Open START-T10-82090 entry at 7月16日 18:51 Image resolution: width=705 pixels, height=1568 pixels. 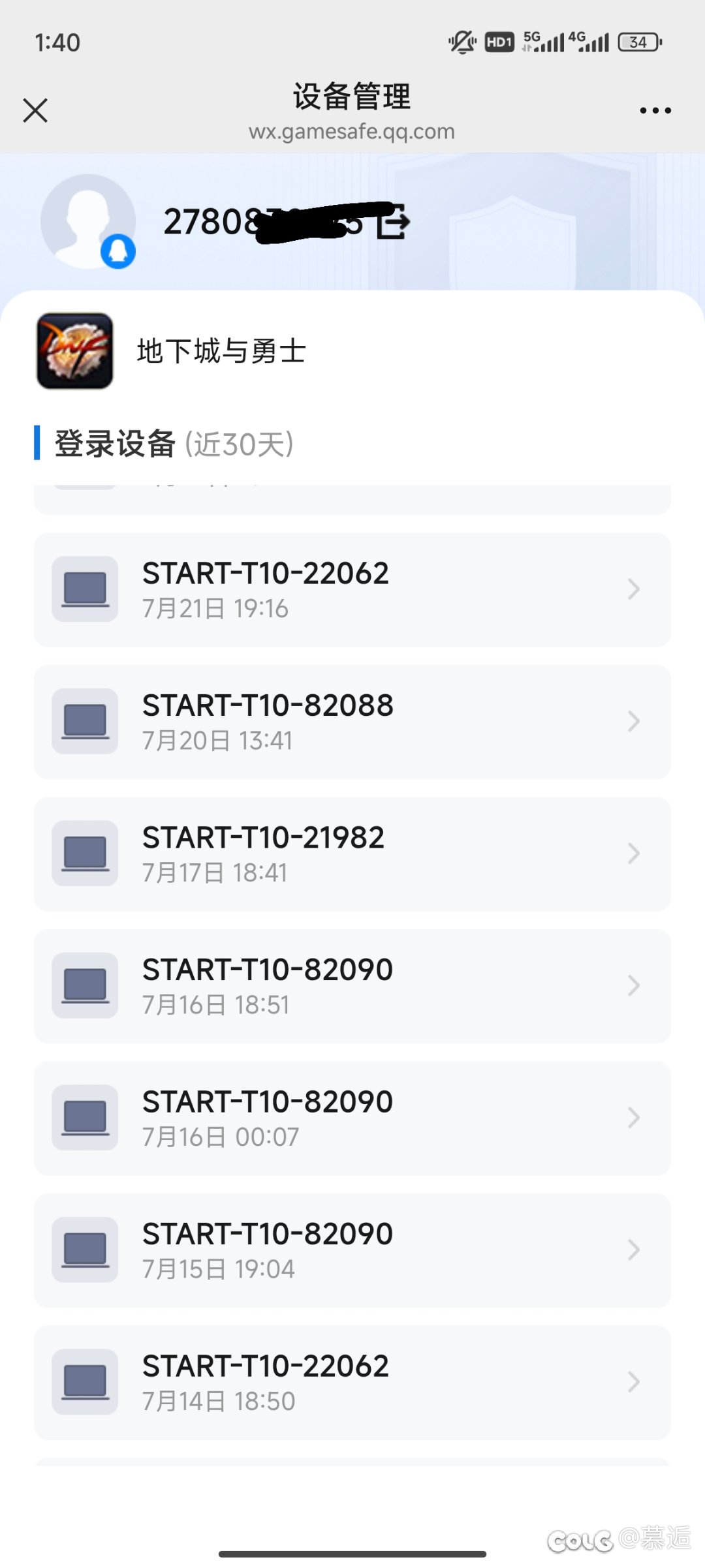point(352,986)
